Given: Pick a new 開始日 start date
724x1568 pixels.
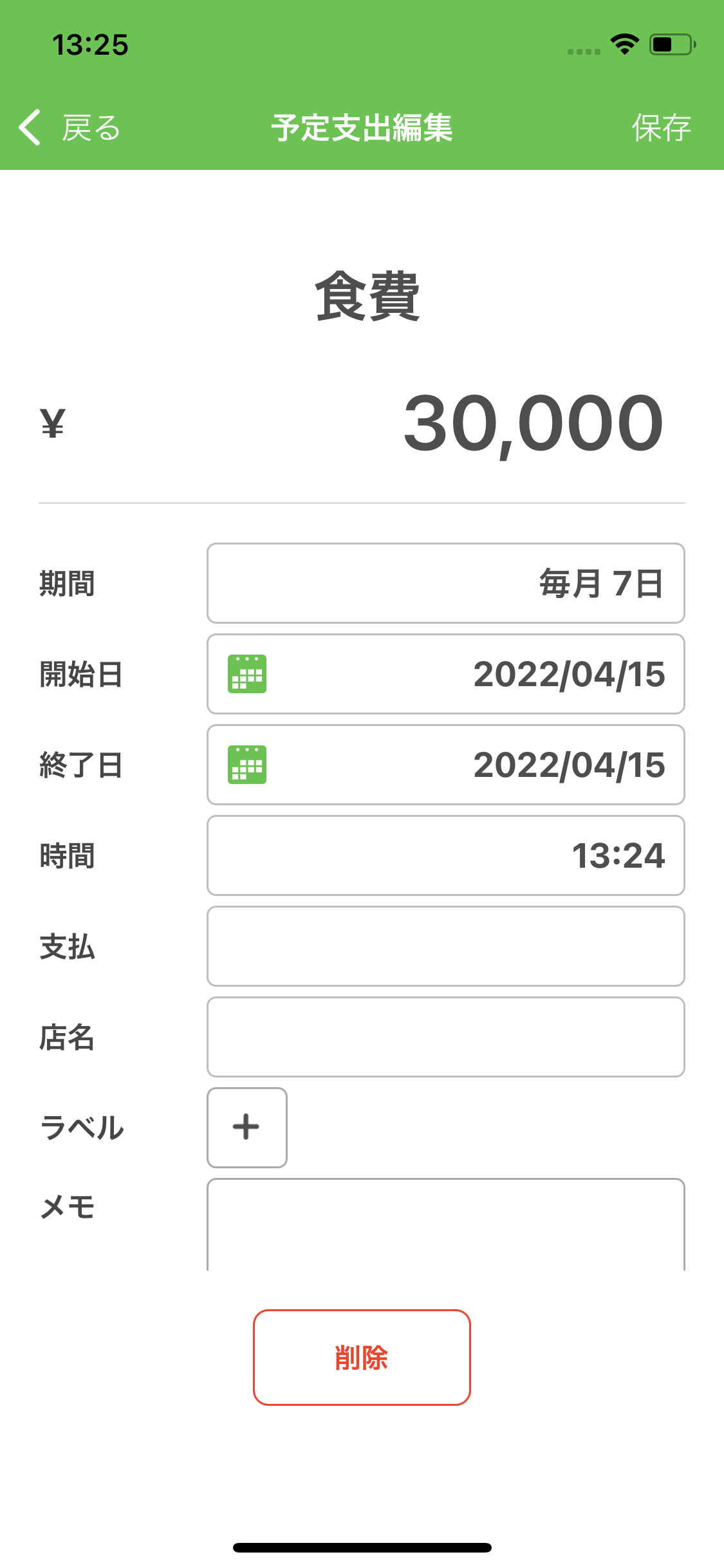Looking at the screenshot, I should point(445,674).
